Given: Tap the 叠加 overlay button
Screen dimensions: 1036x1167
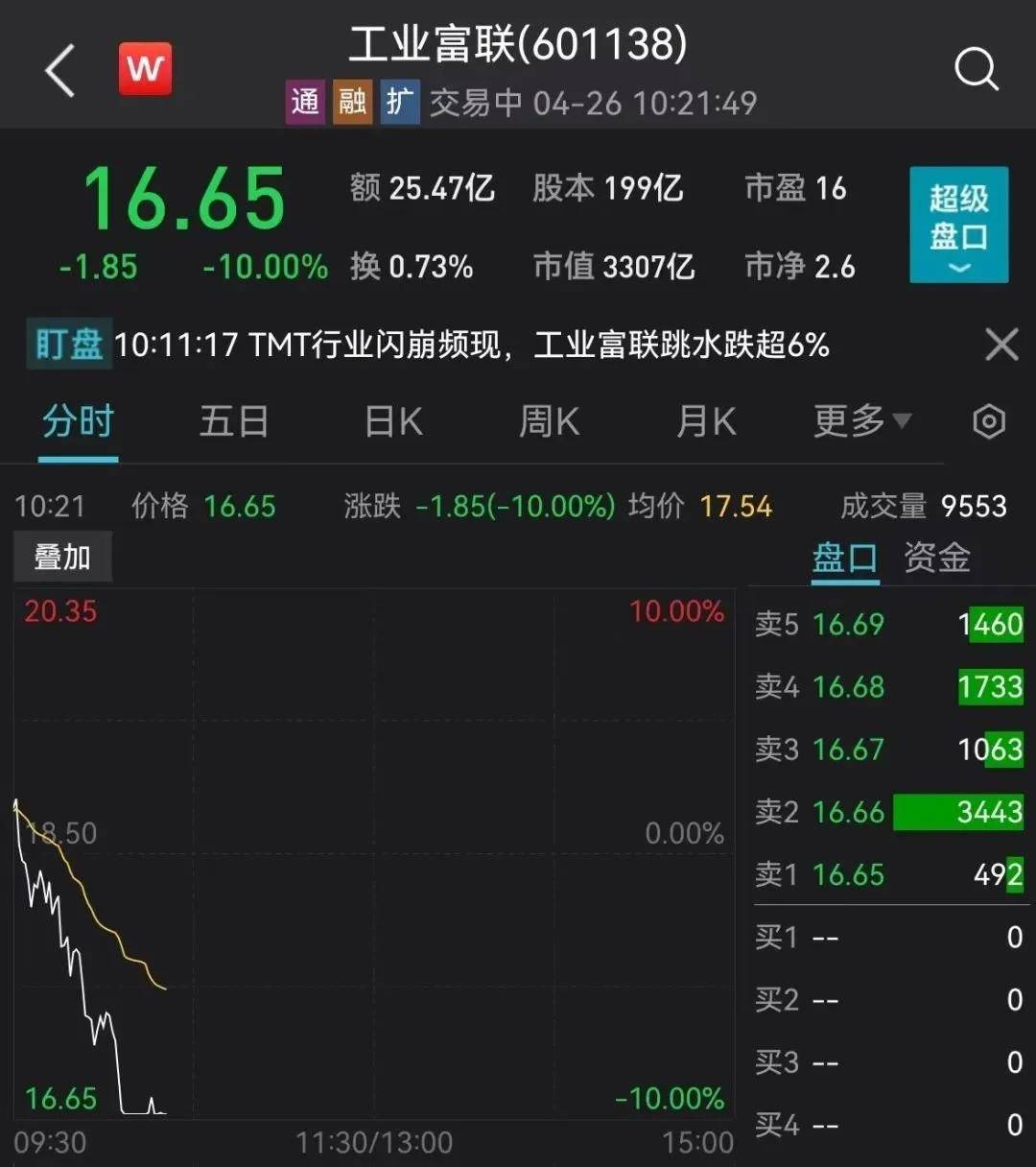Looking at the screenshot, I should [x=62, y=556].
